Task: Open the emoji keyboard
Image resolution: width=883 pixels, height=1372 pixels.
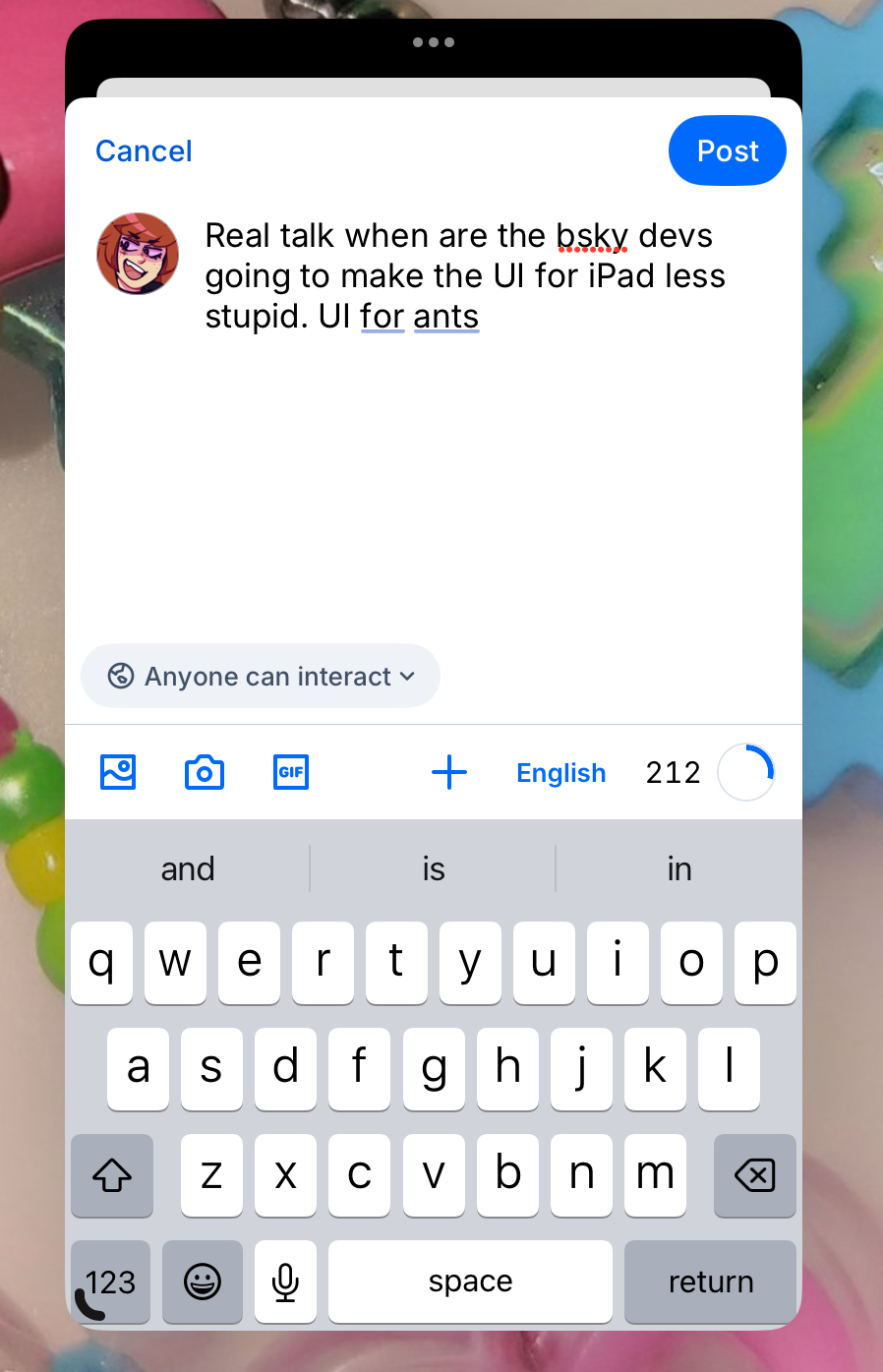Action: tap(203, 1282)
